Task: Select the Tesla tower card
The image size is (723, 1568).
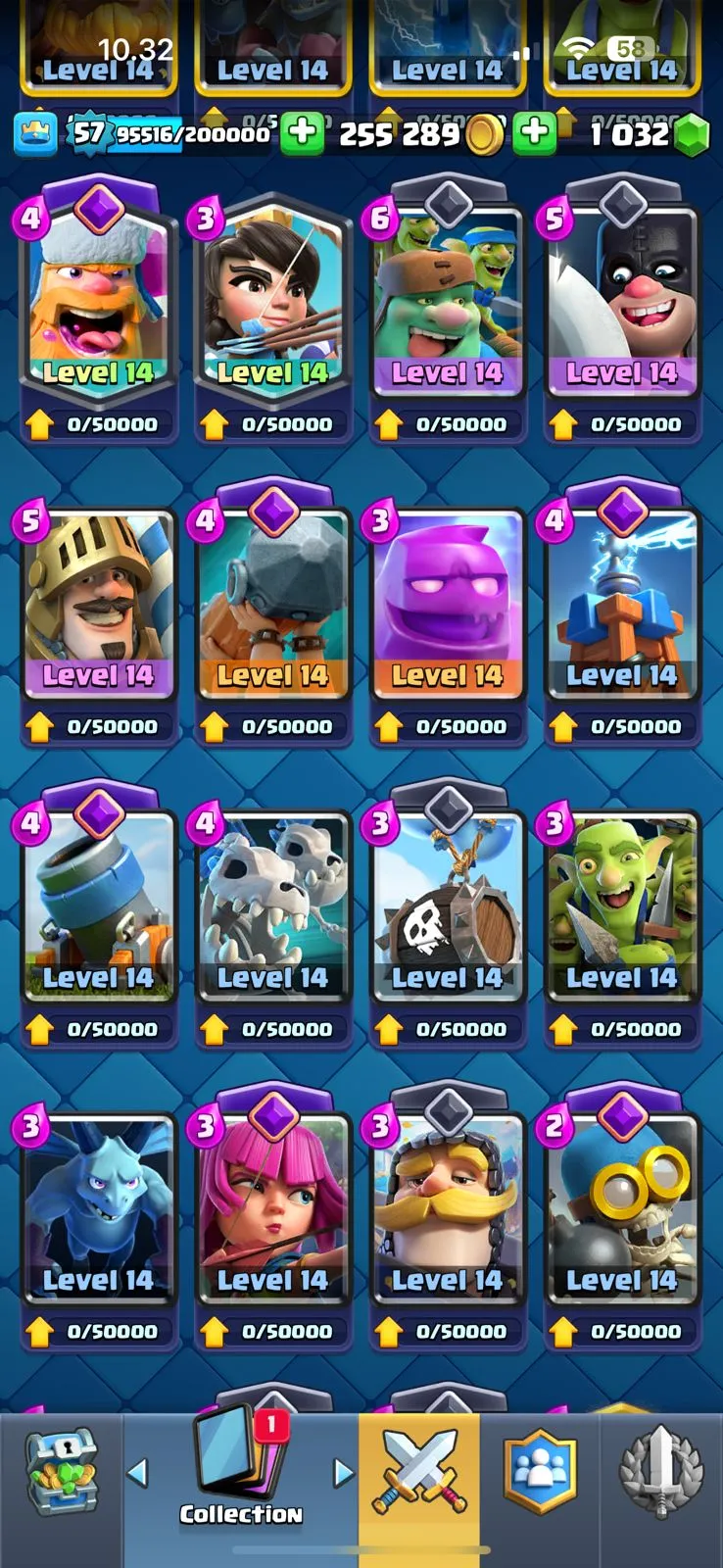Action: click(621, 598)
